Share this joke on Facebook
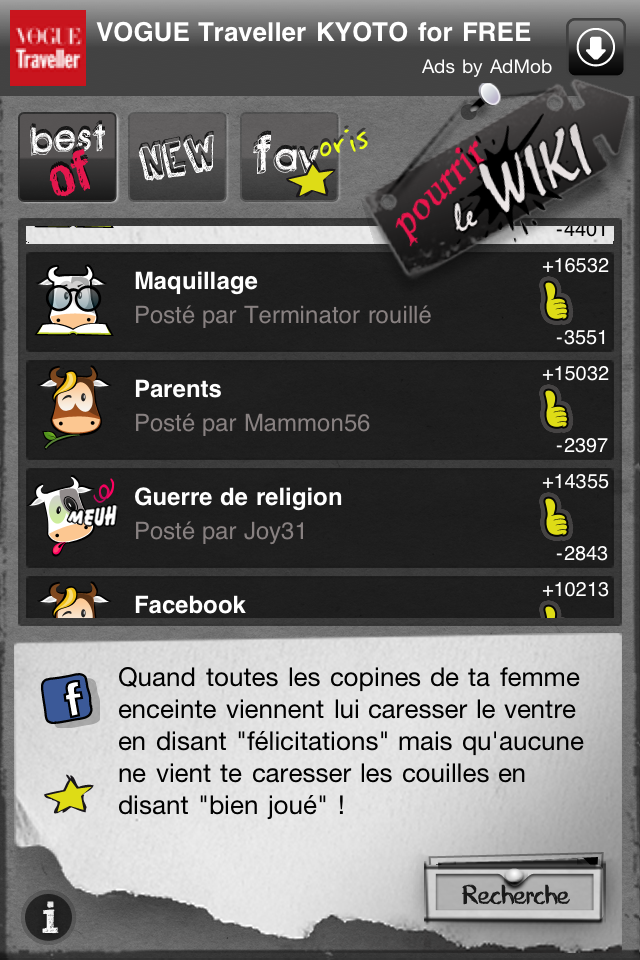 (67, 700)
